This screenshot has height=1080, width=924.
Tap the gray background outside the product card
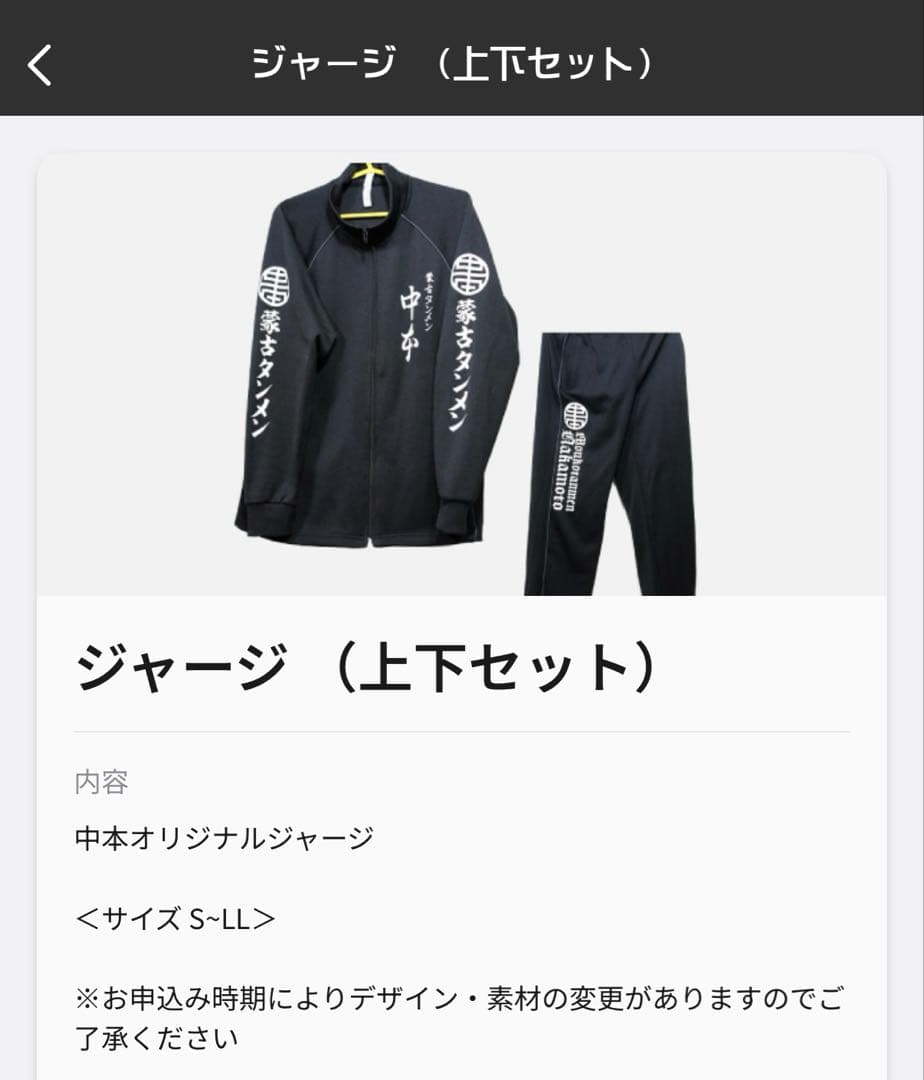[20, 400]
